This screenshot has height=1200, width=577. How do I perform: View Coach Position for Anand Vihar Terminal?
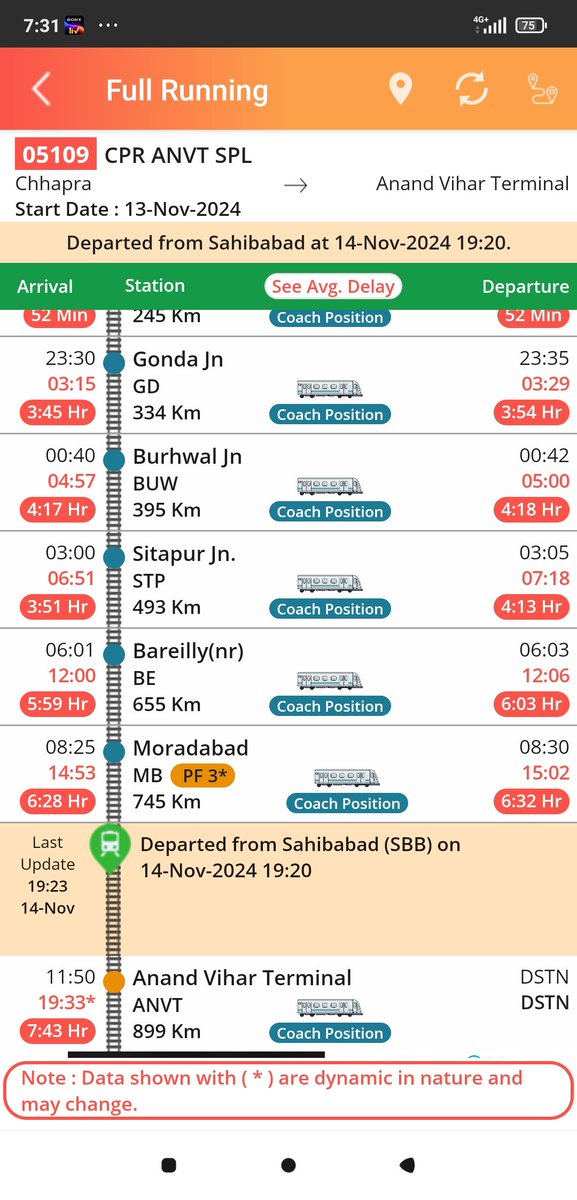click(x=330, y=1033)
